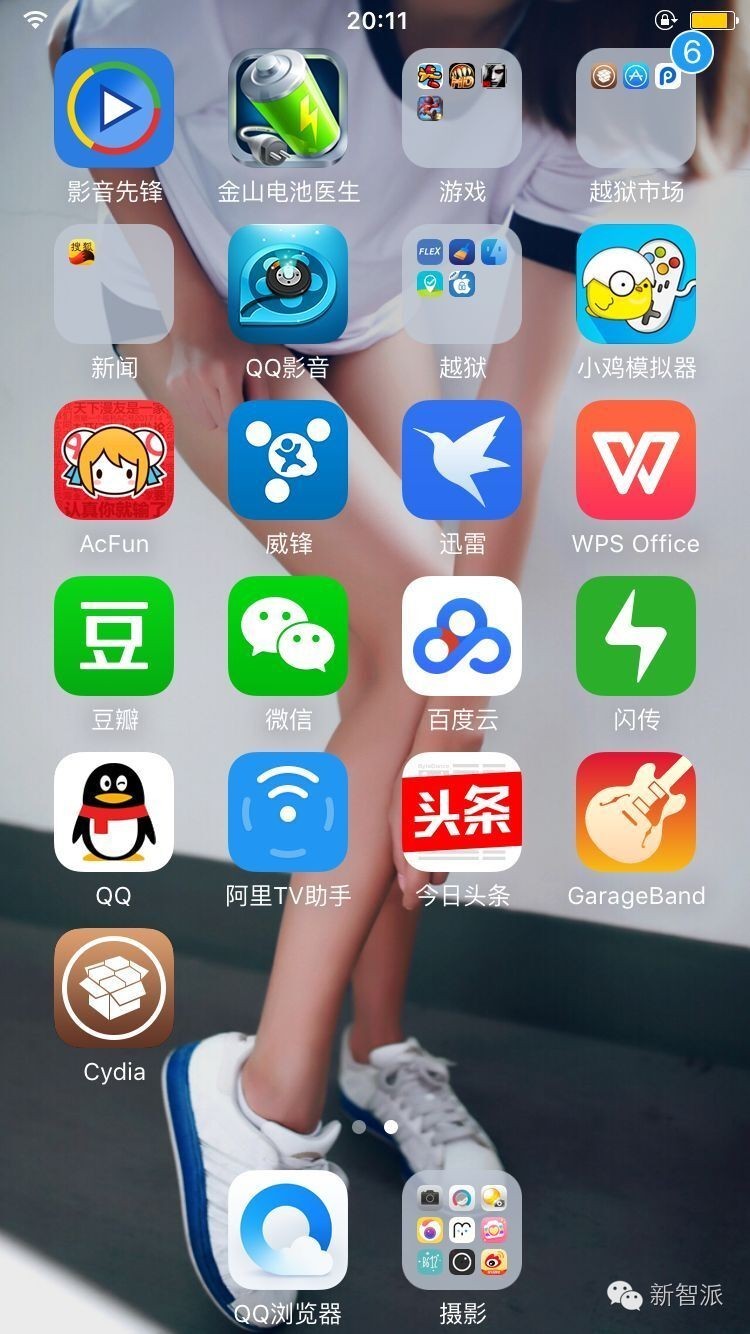This screenshot has height=1334, width=750.
Task: Launch 微信
Action: [288, 636]
